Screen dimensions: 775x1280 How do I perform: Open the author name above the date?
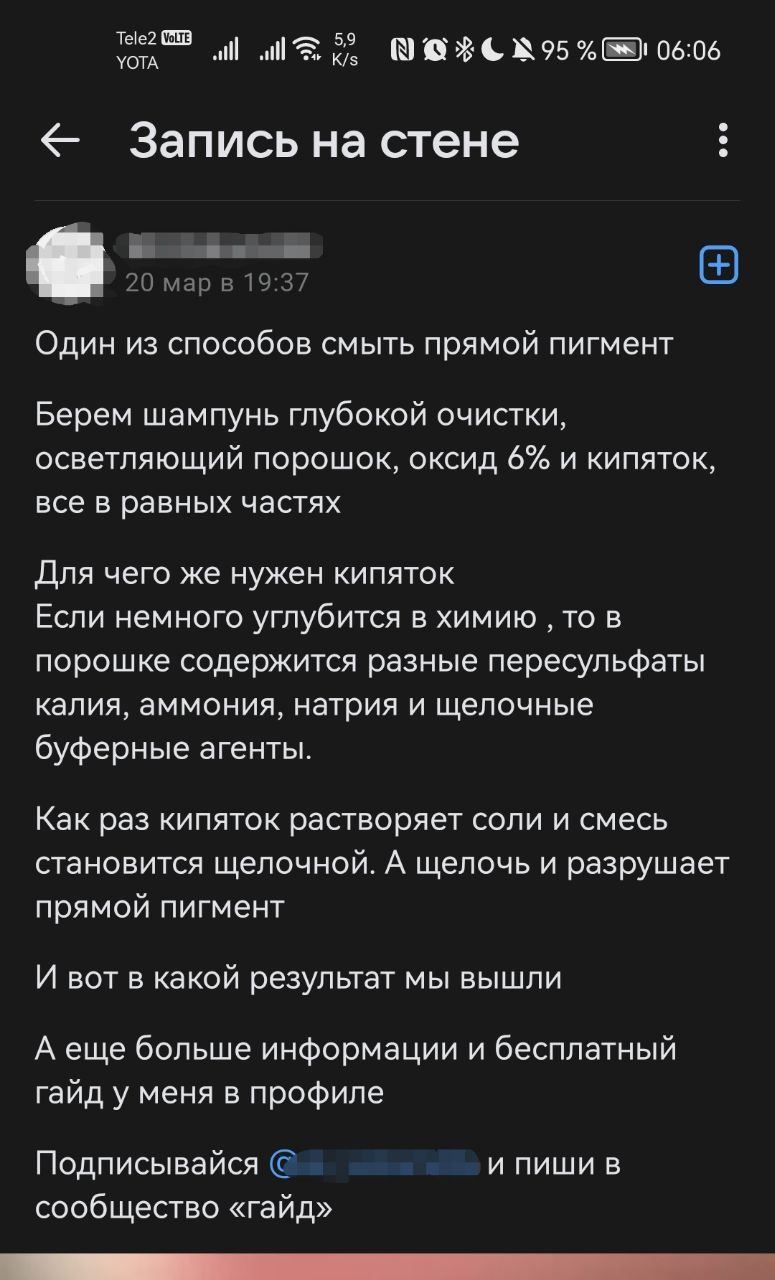pos(219,245)
